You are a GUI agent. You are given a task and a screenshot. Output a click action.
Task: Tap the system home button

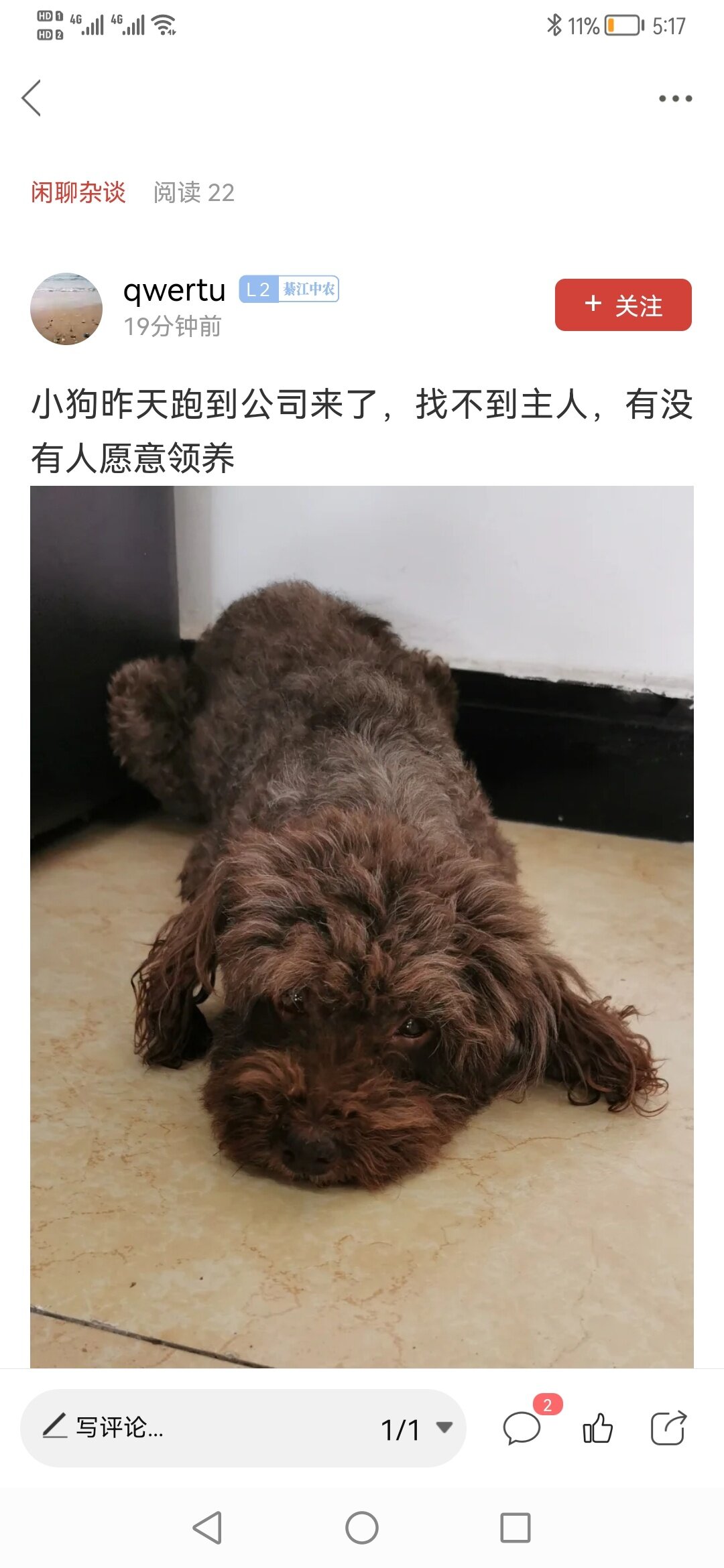point(362,1528)
